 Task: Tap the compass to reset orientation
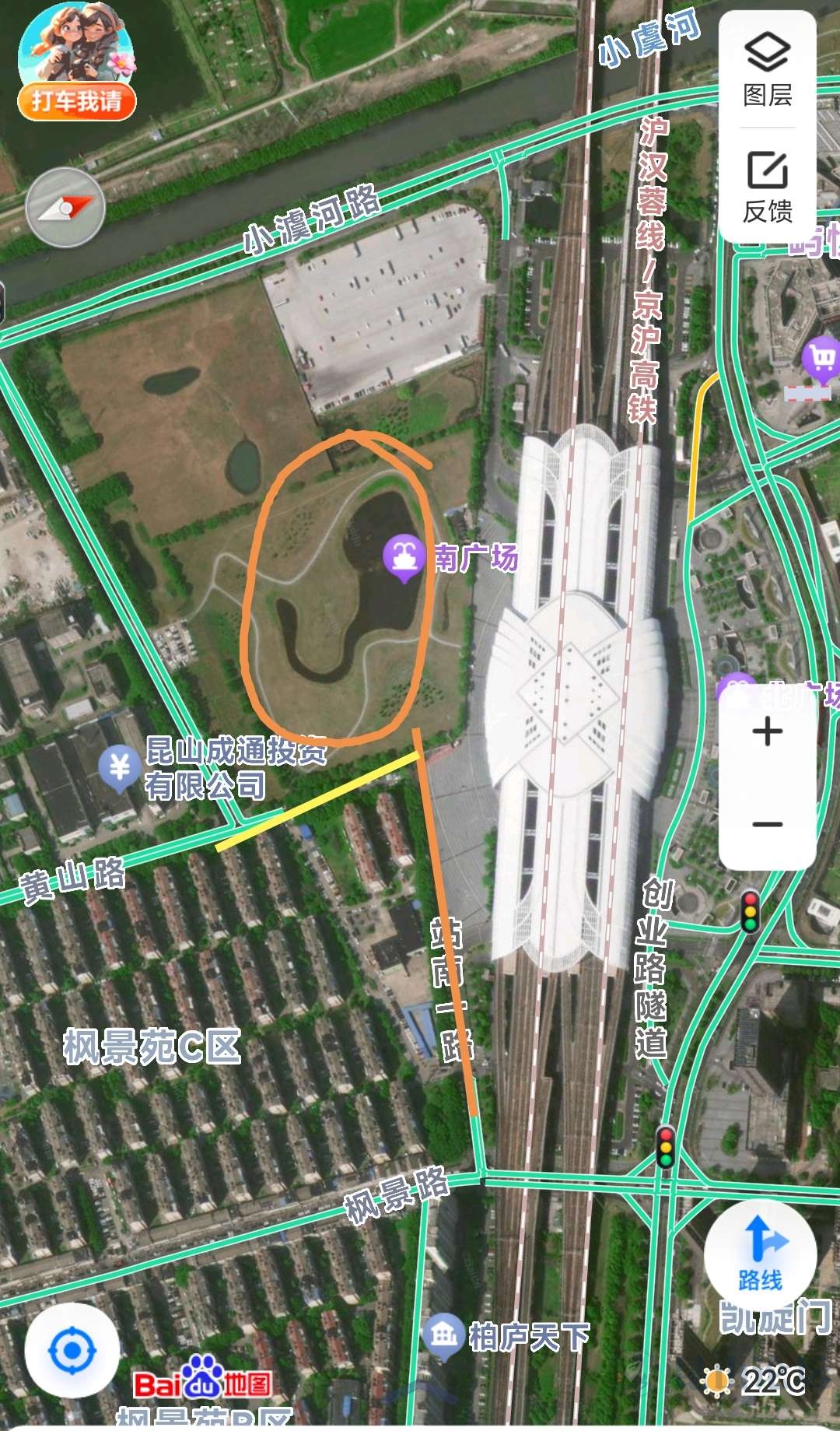tap(65, 208)
